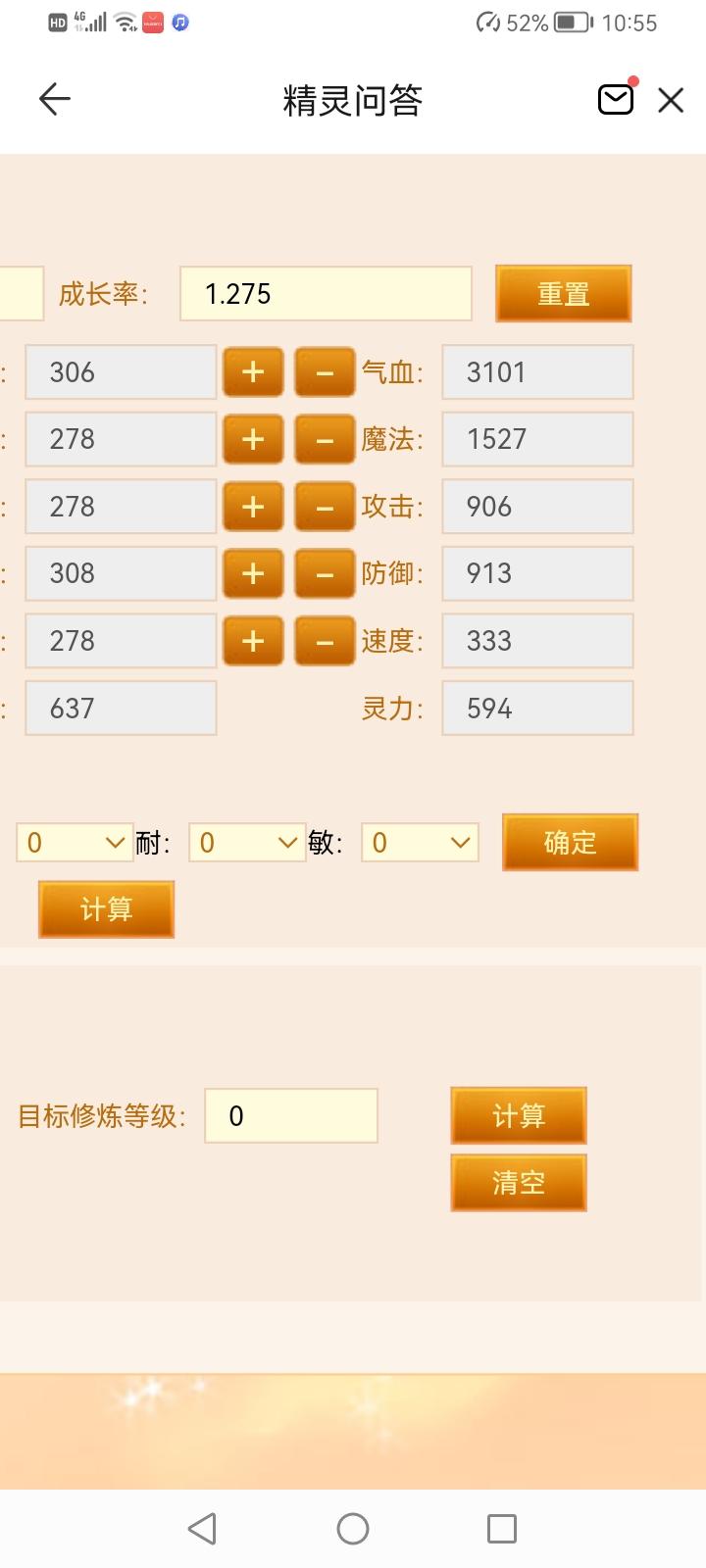The height and width of the screenshot is (1568, 706).
Task: Edit the 目标修炼等级 input field
Action: click(x=291, y=1115)
